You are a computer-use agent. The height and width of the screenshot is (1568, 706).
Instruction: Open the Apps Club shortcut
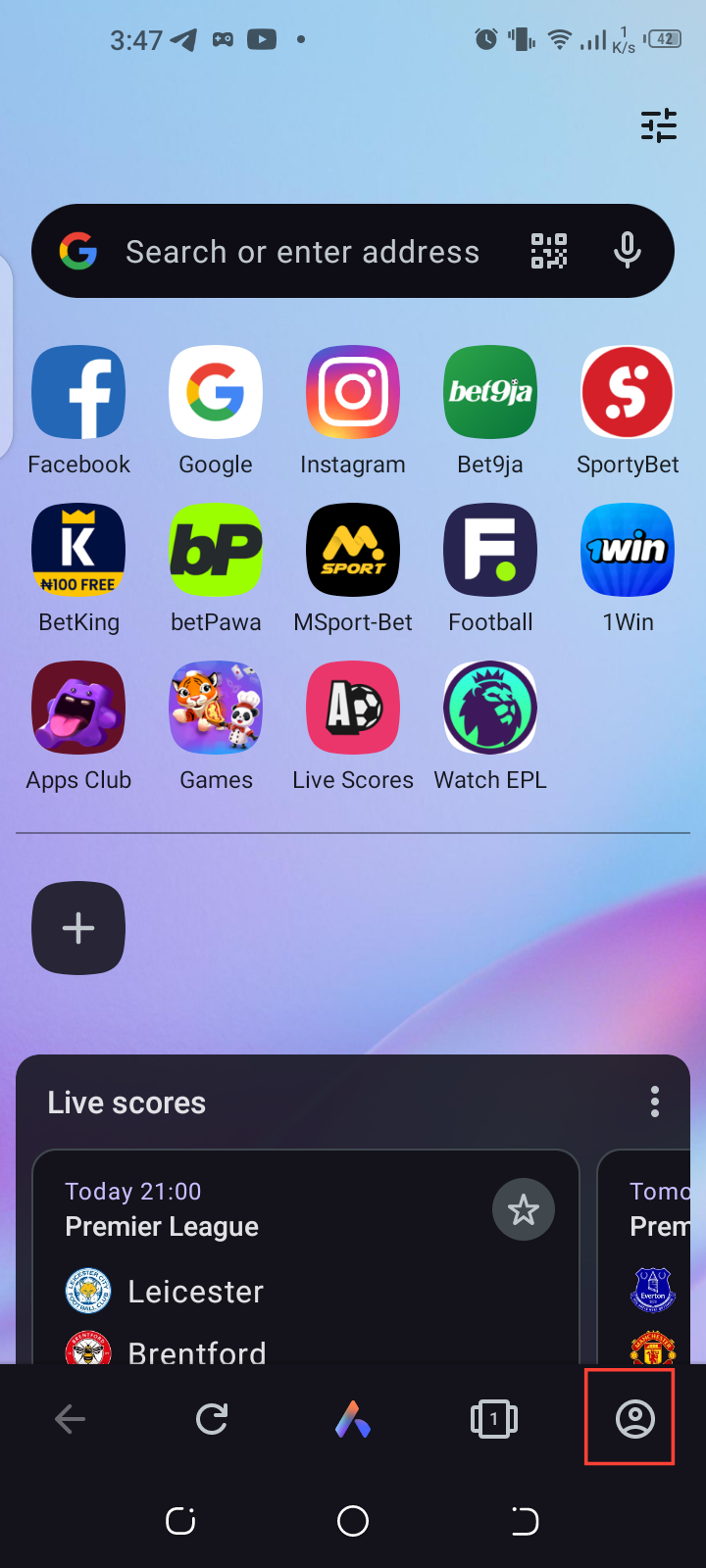coord(78,708)
